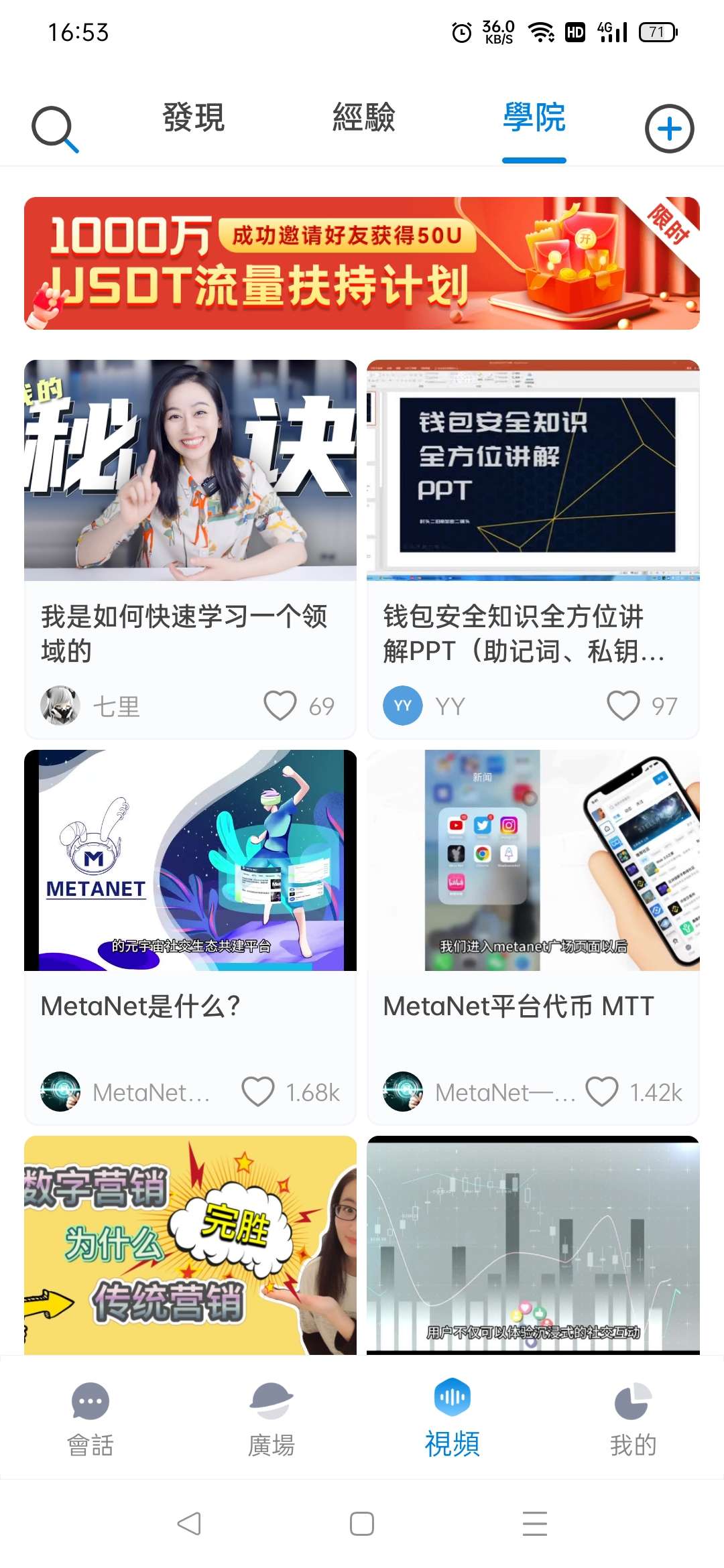Screen dimensions: 724x1568
Task: Switch to the 發現 tab
Action: [x=193, y=118]
